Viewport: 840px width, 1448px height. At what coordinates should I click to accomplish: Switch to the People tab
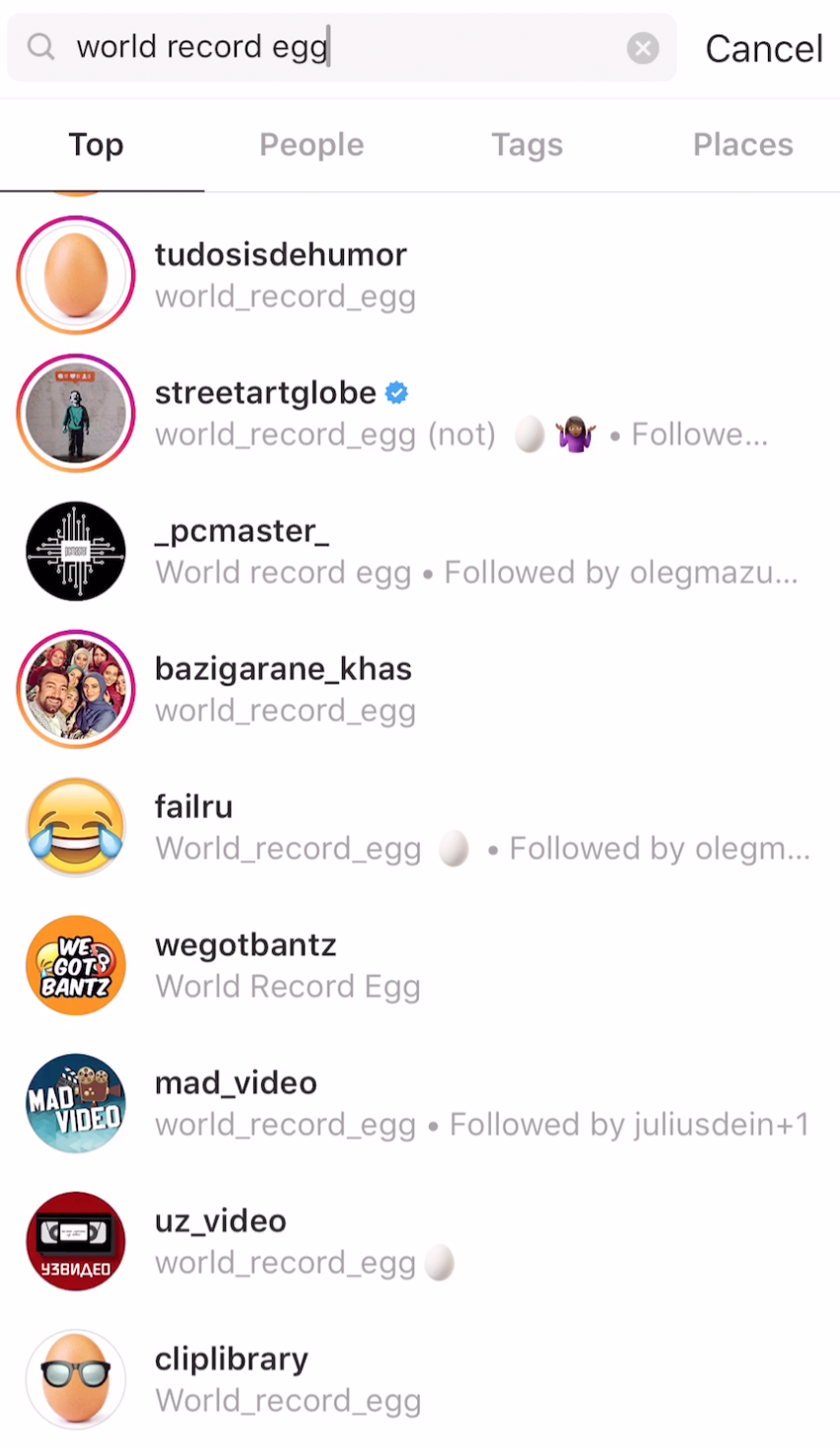click(x=312, y=145)
